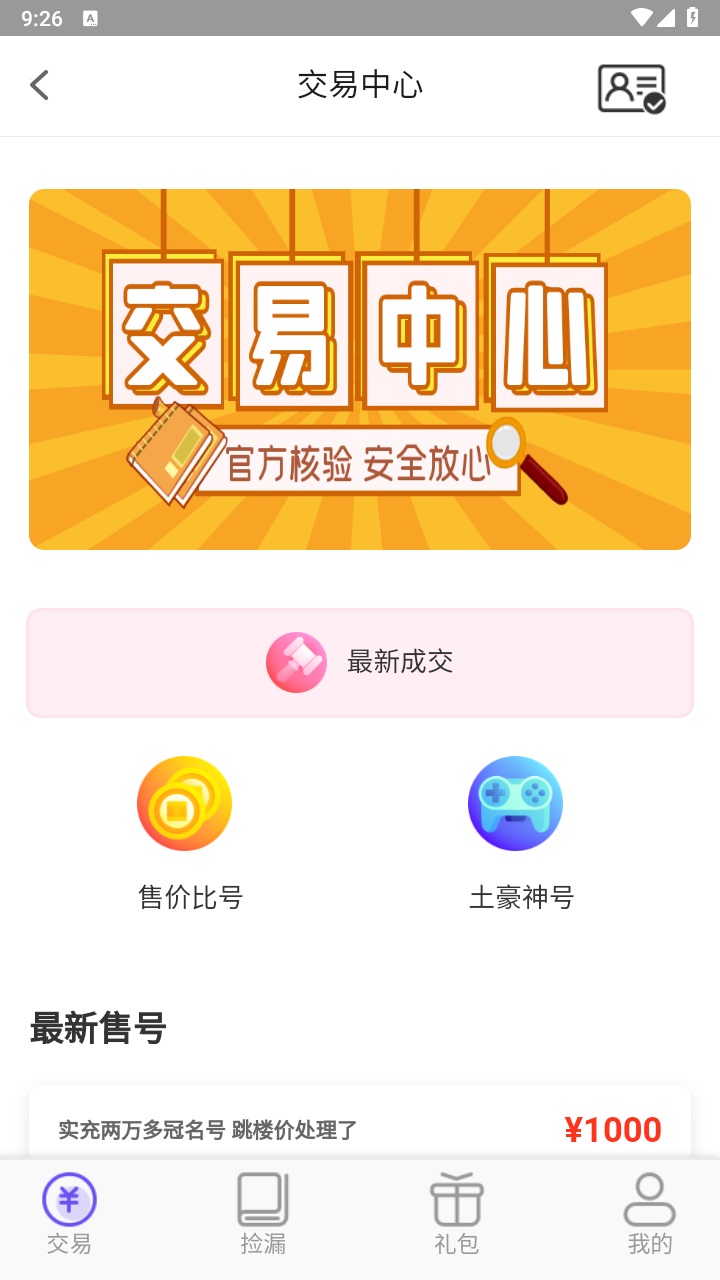Click the gift box 礼包 icon
The height and width of the screenshot is (1280, 720).
[x=456, y=1200]
